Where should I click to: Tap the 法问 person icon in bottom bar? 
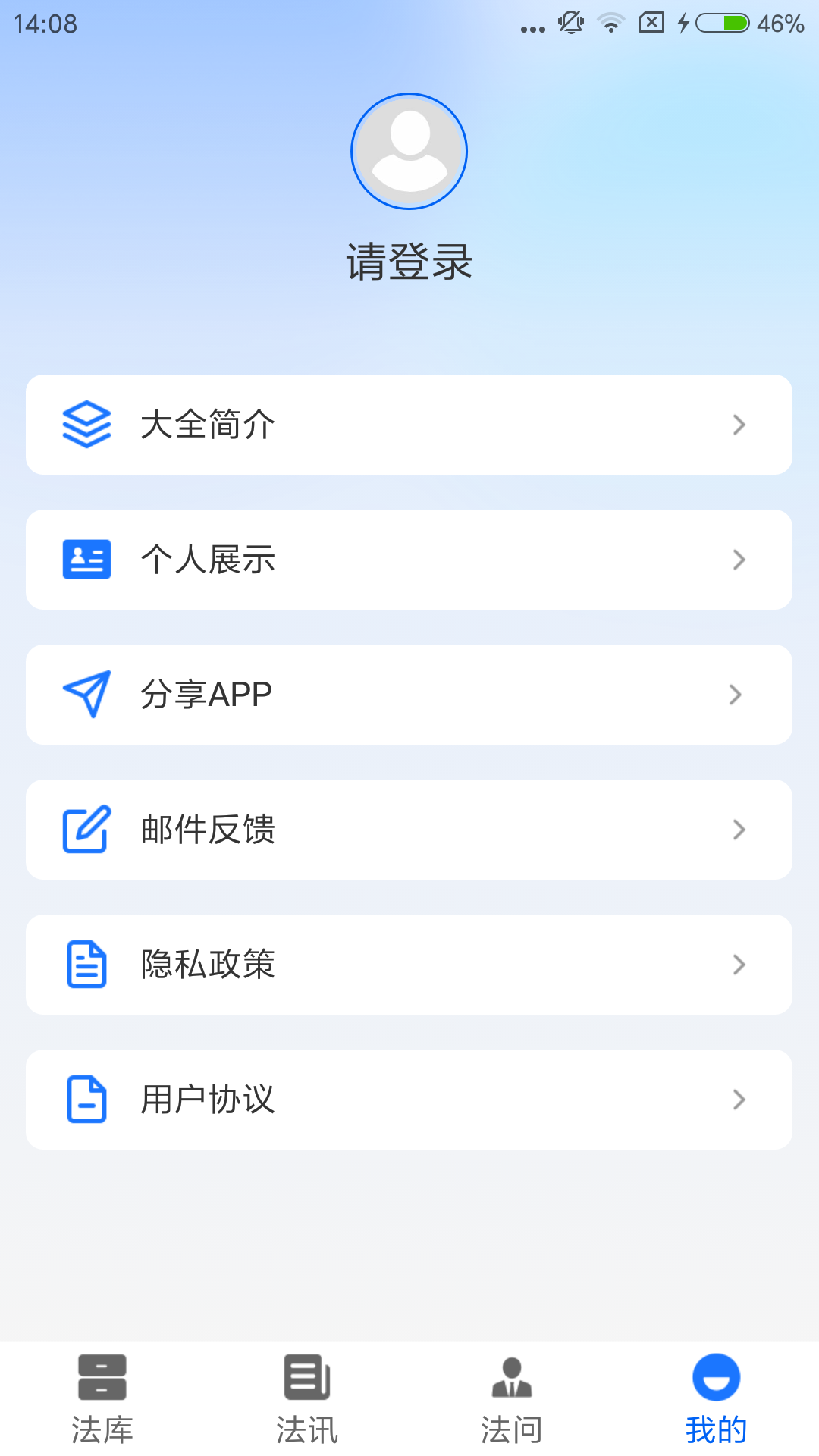point(512,1376)
